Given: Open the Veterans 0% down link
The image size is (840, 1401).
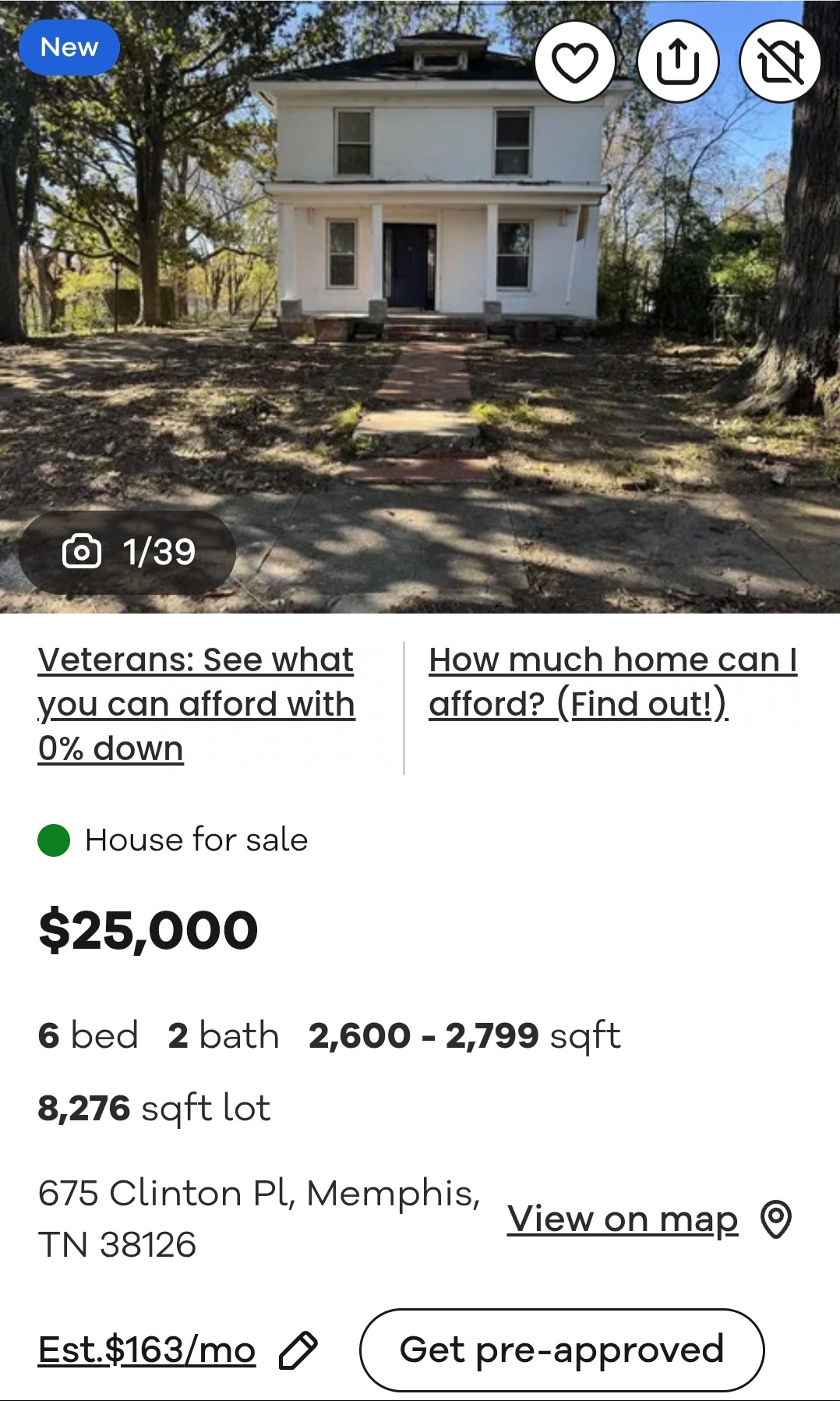Looking at the screenshot, I should (196, 704).
